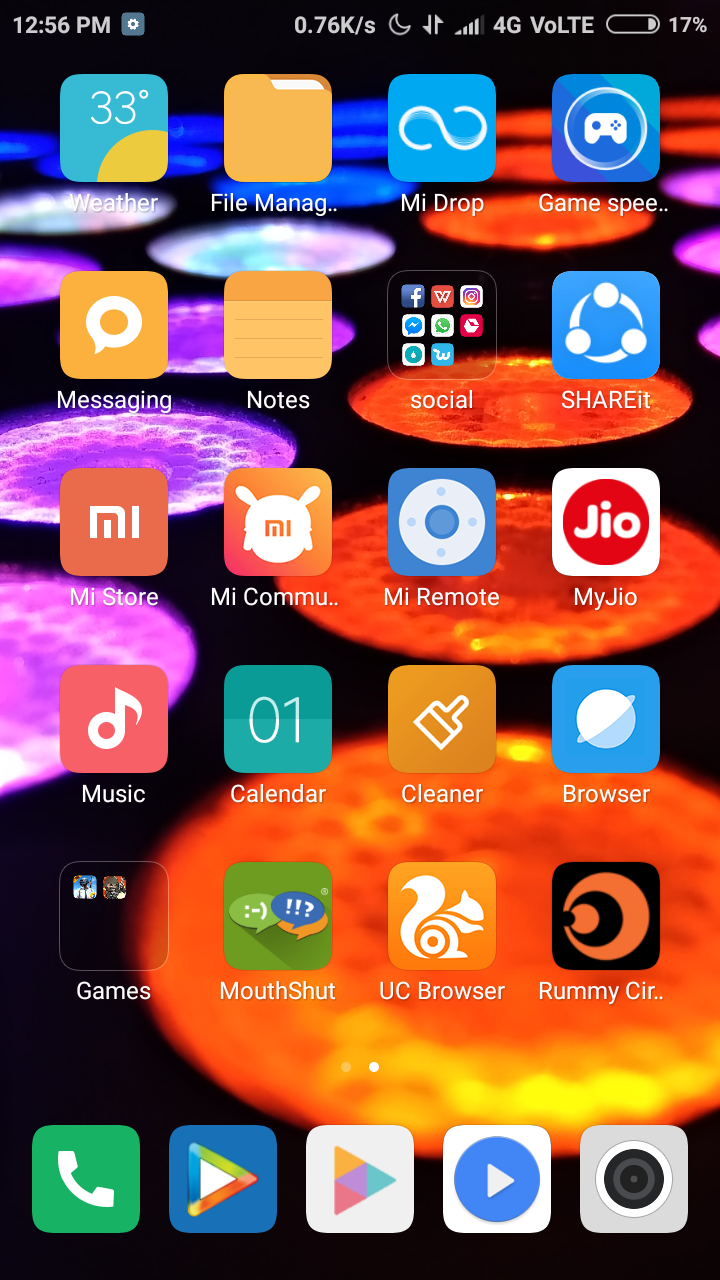
Task: Open the Games folder
Action: [x=113, y=916]
